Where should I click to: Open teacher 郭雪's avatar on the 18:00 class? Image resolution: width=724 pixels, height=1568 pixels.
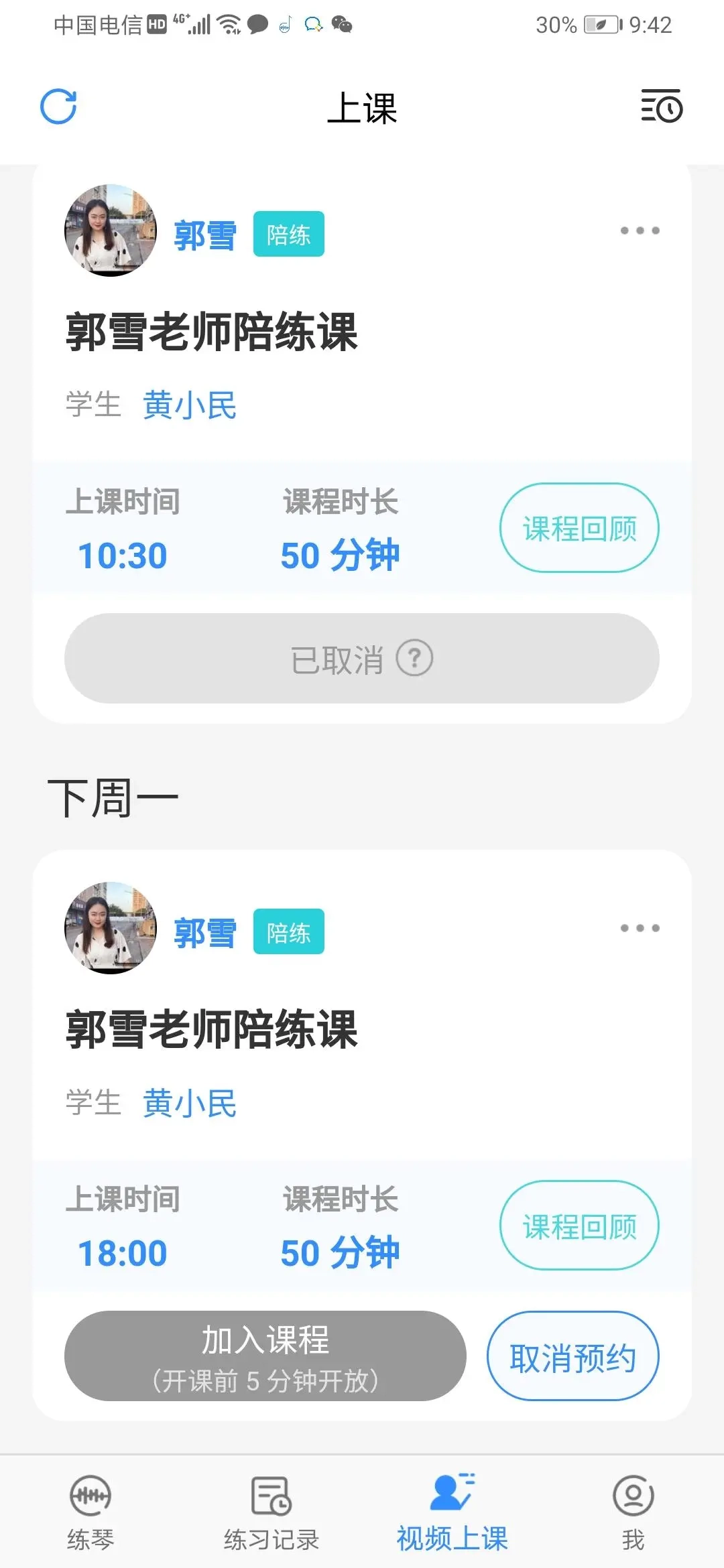(111, 928)
